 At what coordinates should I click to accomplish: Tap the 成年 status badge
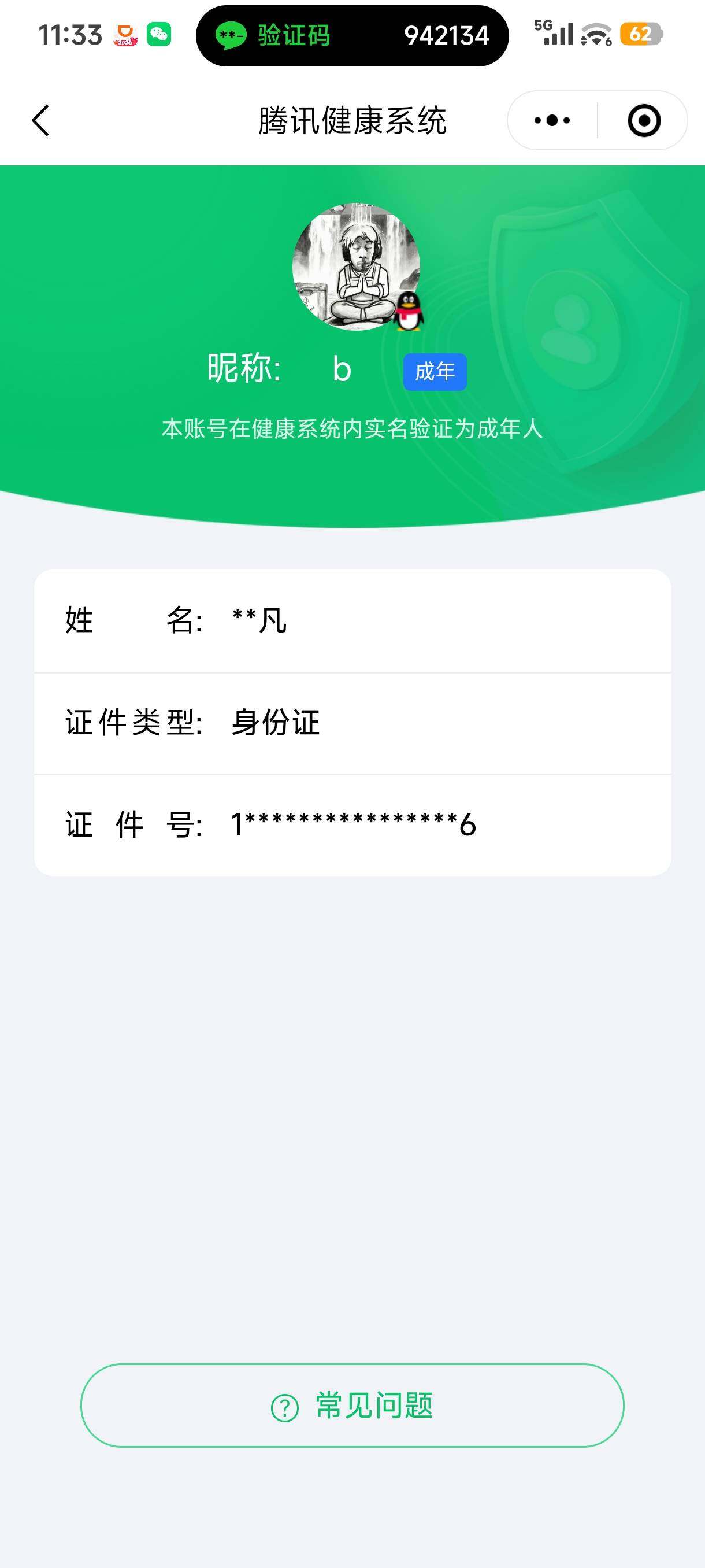[x=436, y=372]
